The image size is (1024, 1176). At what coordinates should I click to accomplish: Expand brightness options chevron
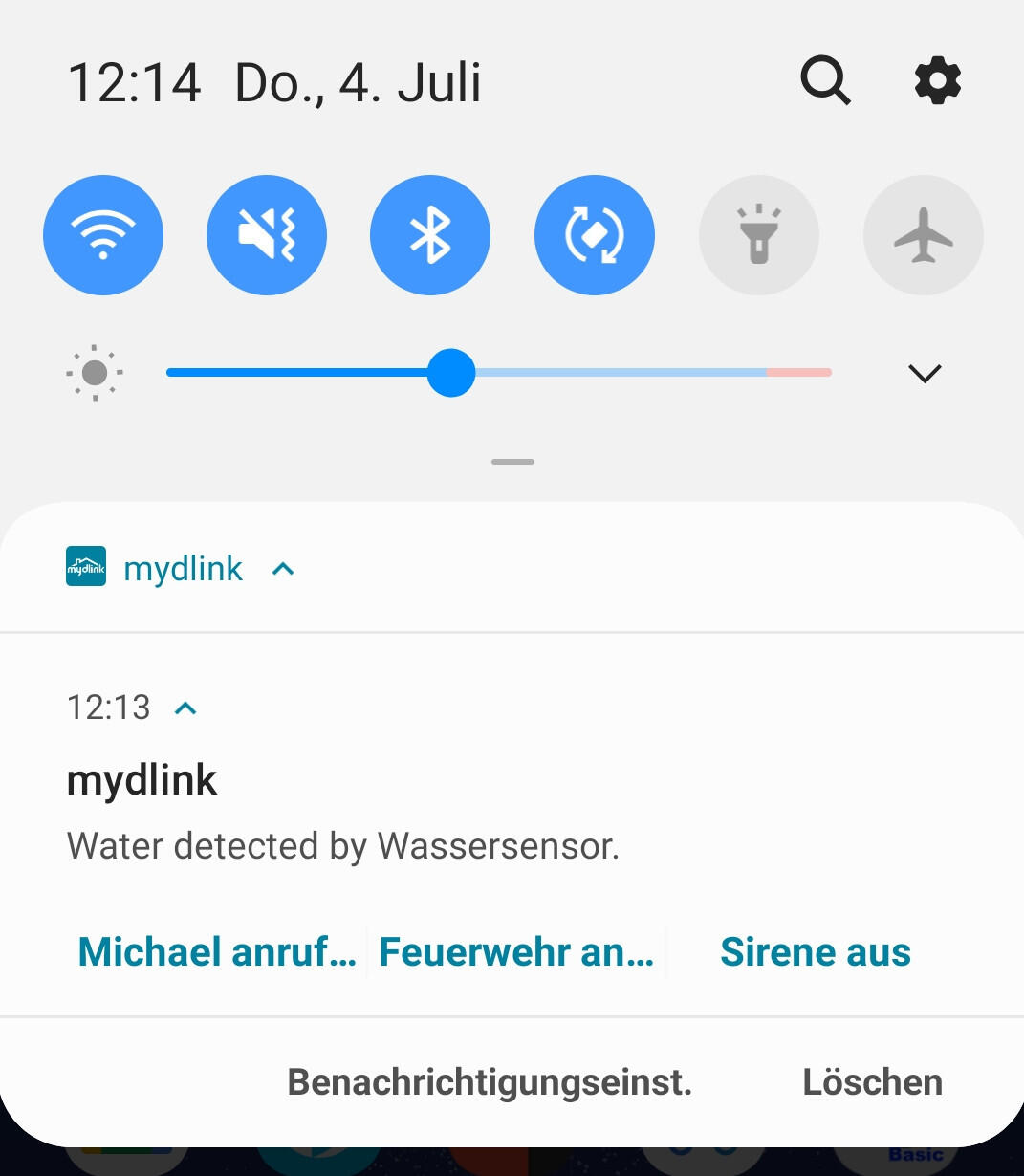point(925,373)
